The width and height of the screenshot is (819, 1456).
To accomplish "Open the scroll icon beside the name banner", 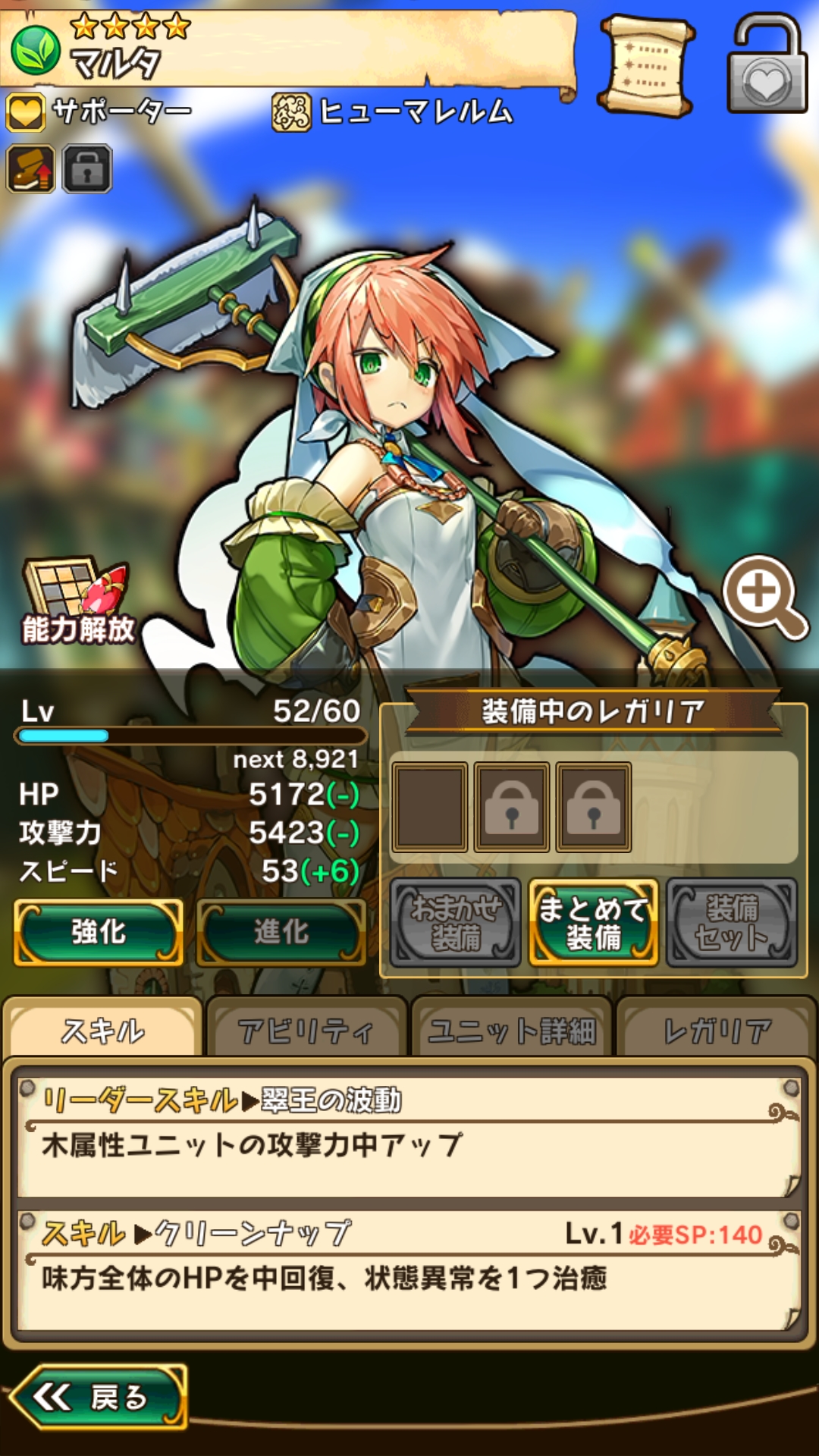I will [646, 67].
